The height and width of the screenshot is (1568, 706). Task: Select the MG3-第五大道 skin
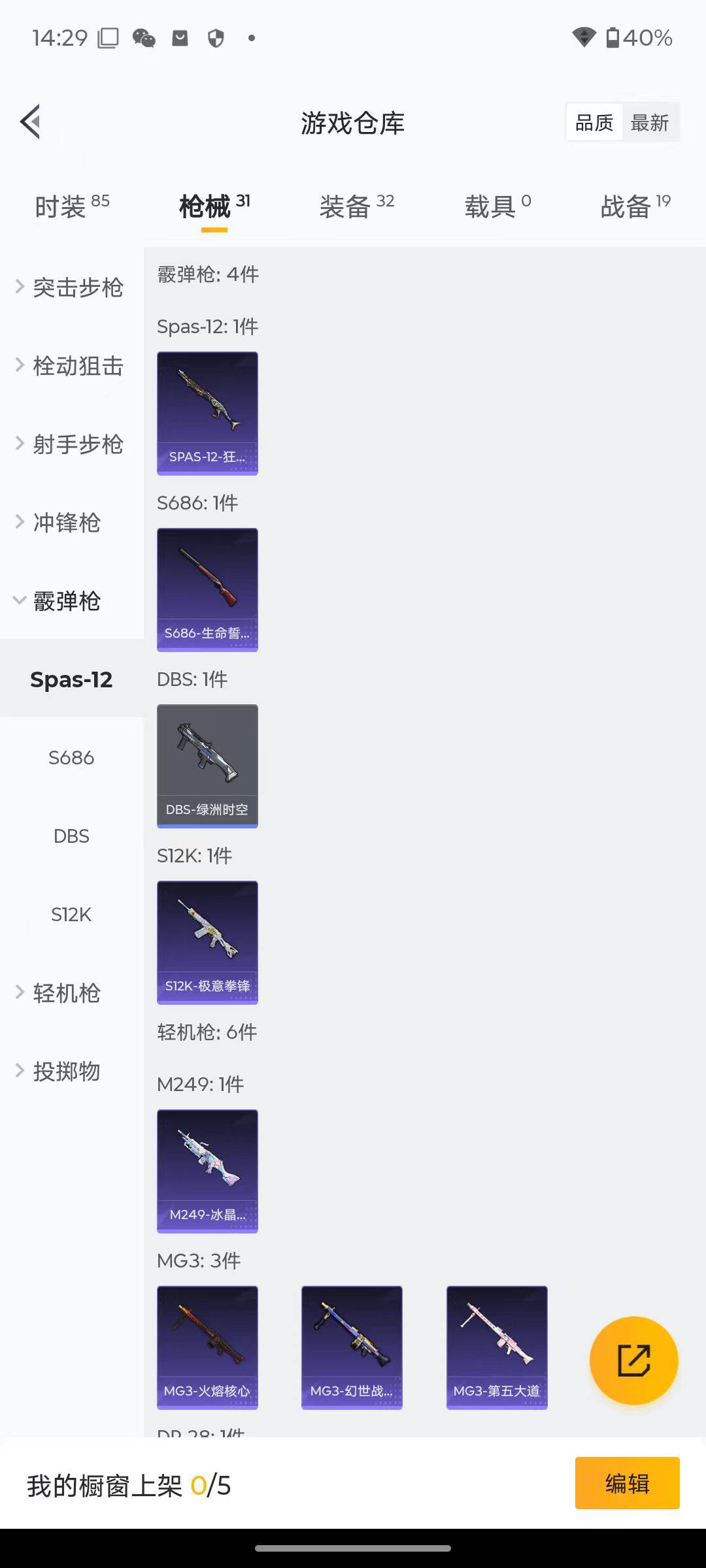pos(497,1347)
